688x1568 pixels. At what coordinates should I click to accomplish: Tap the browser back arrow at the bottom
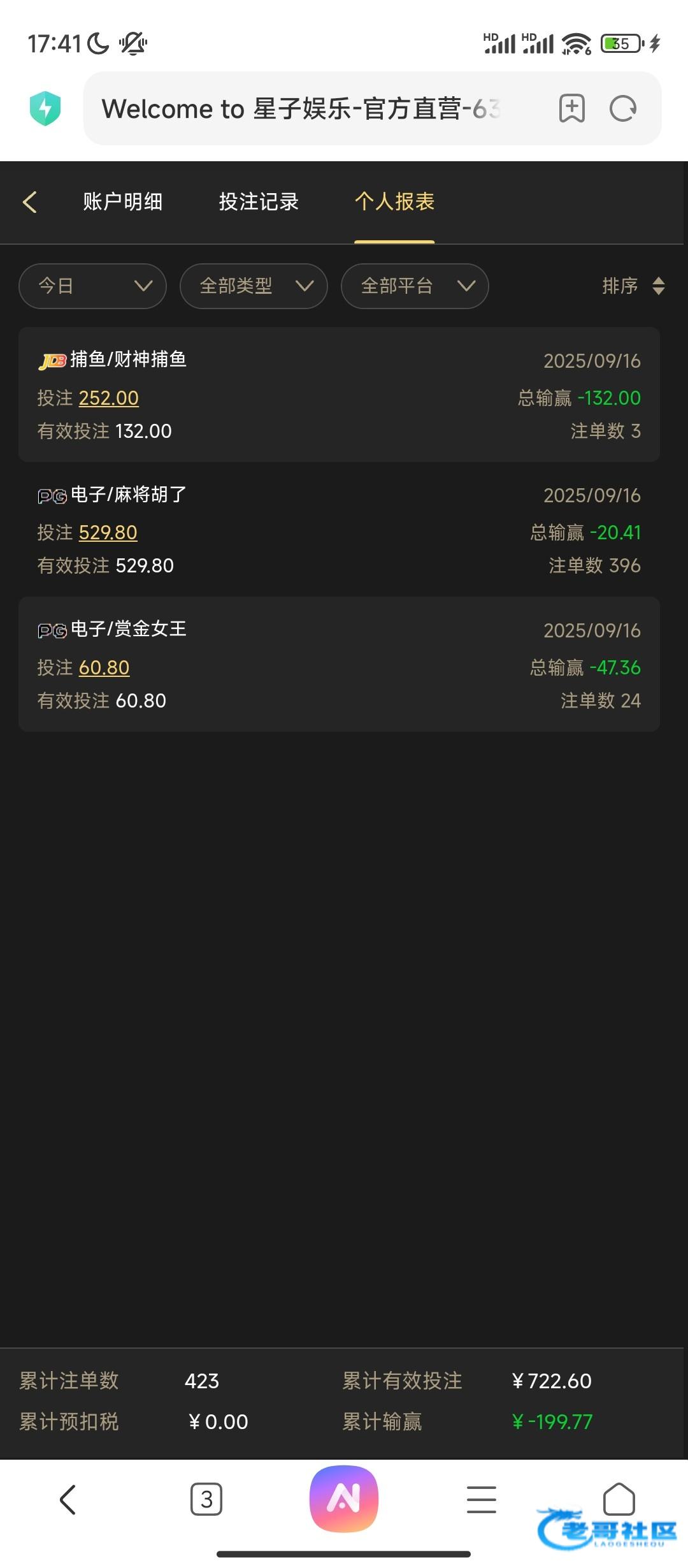[x=68, y=1499]
